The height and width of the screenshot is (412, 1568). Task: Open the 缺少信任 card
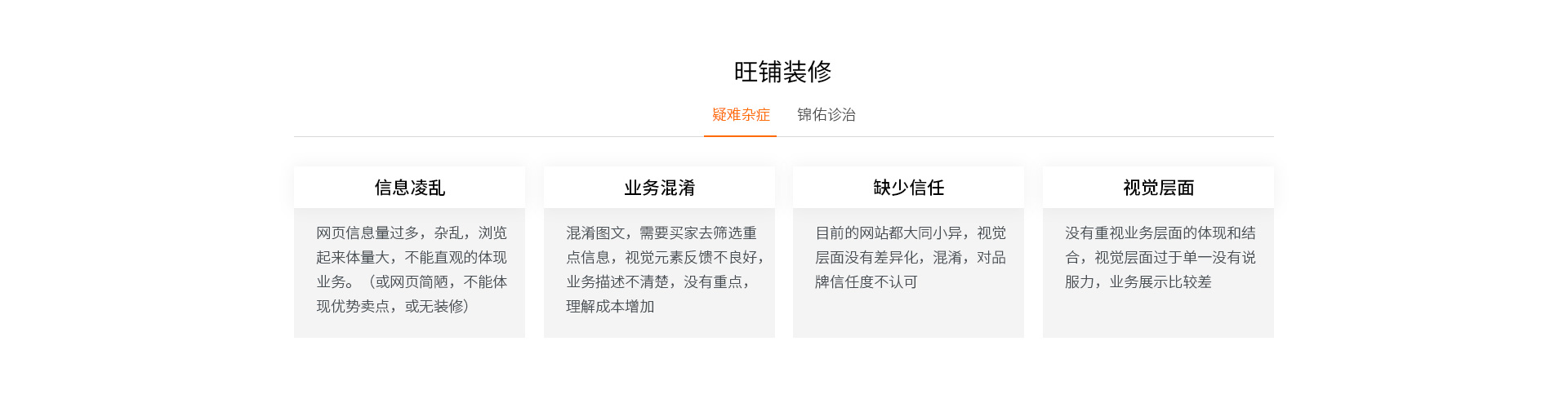(x=908, y=252)
